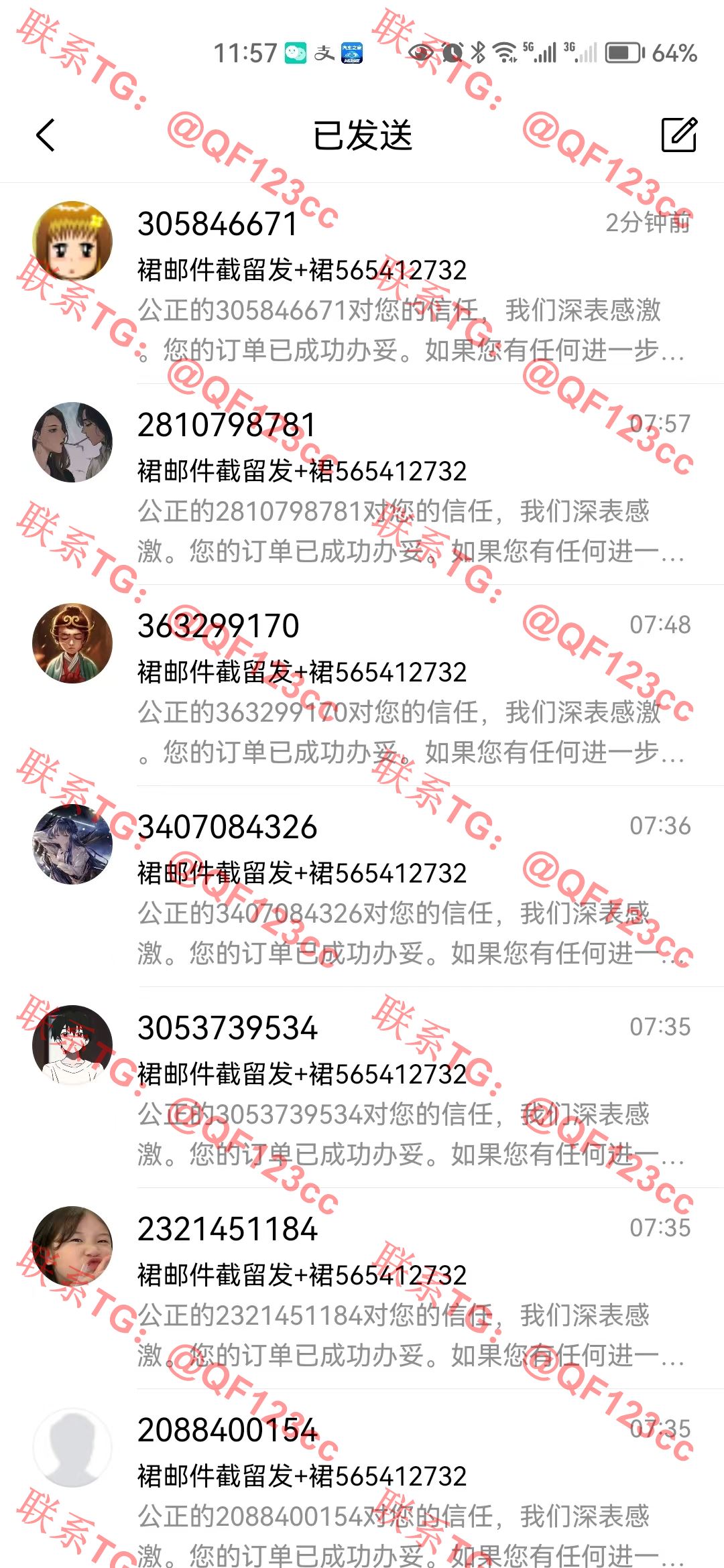
Task: Open sent mail to 3407084326
Action: (402, 888)
